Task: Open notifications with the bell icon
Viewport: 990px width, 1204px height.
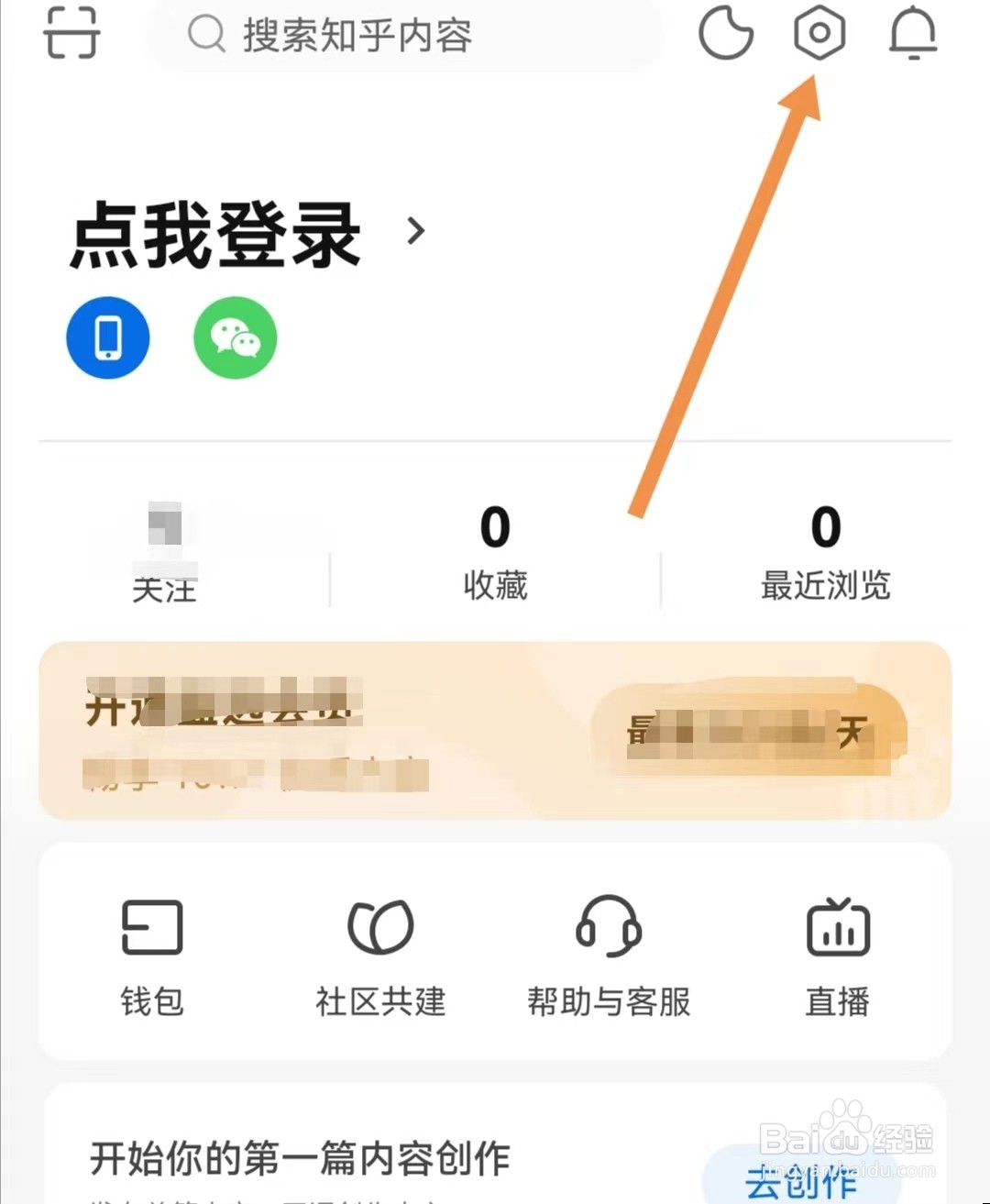Action: pos(912,35)
